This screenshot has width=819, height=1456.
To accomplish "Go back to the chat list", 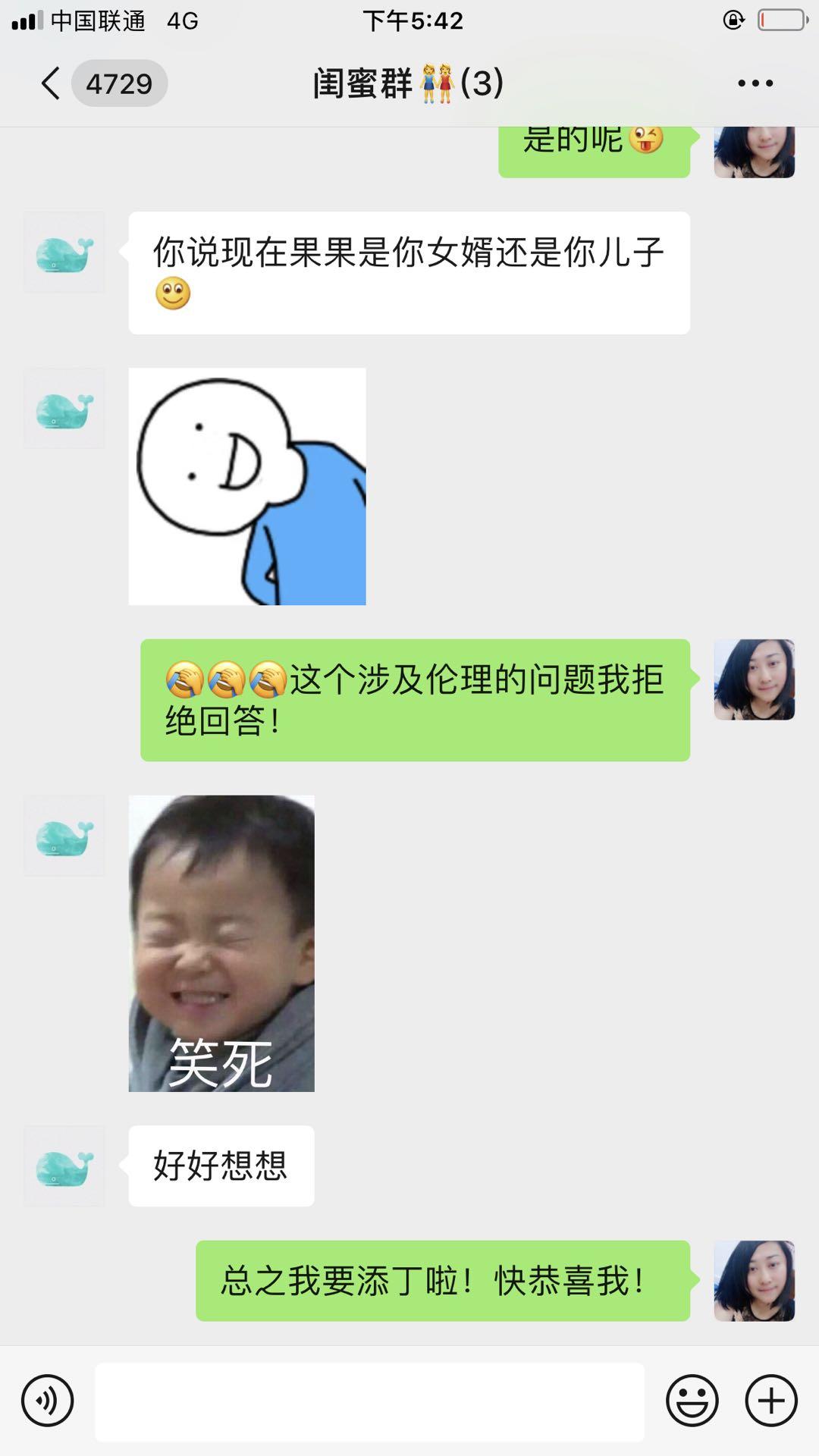I will 50,83.
